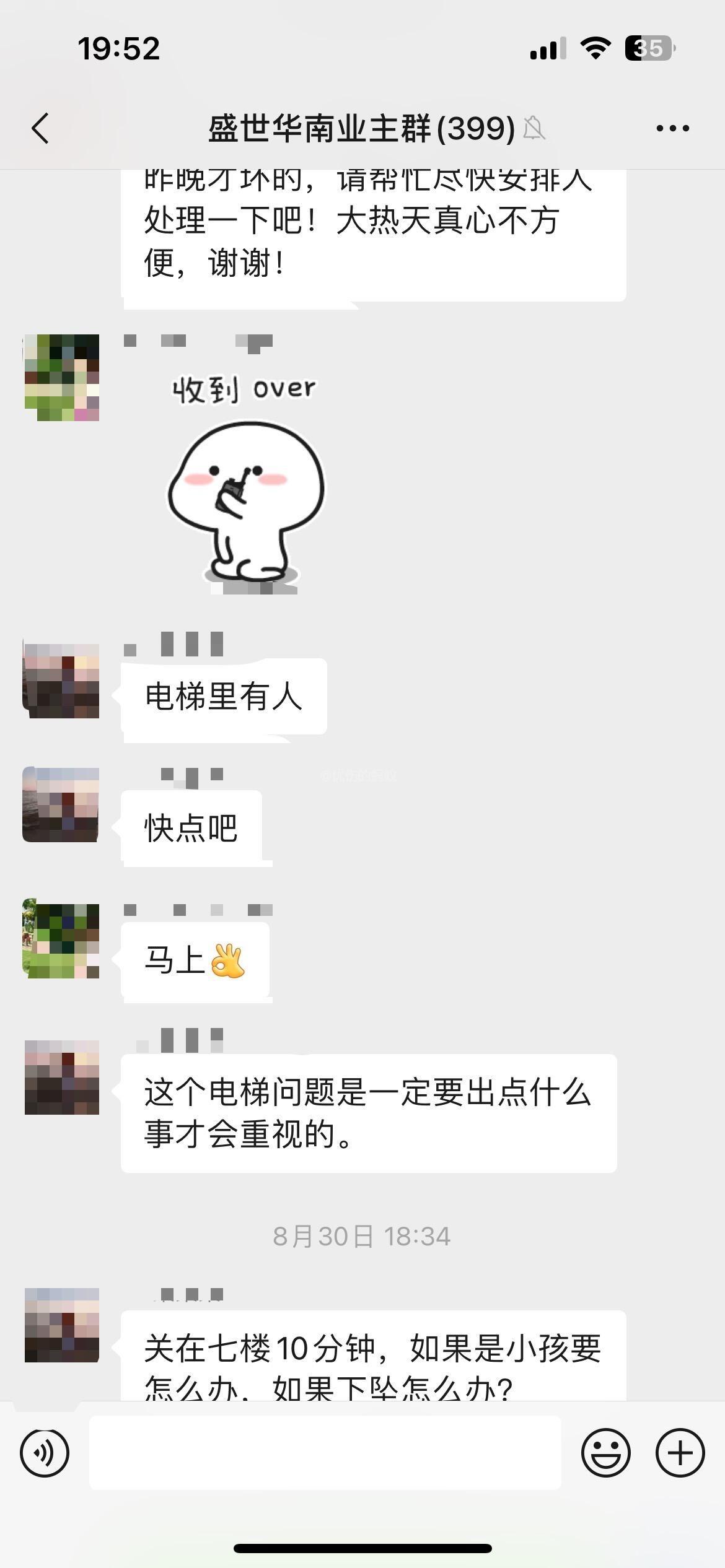This screenshot has height=1568, width=725.
Task: Open the 收到 over sticker
Action: 245,483
